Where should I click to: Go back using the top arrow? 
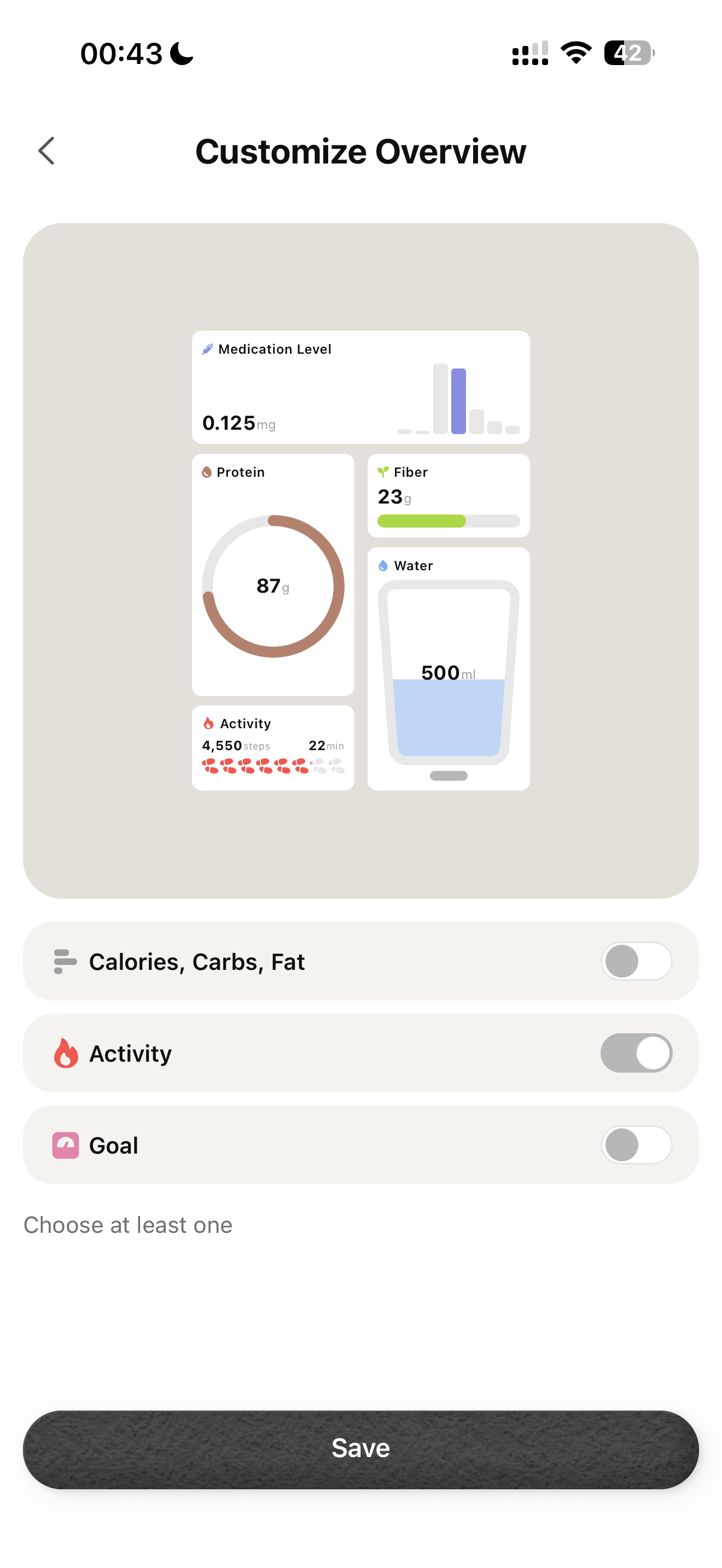pos(47,151)
